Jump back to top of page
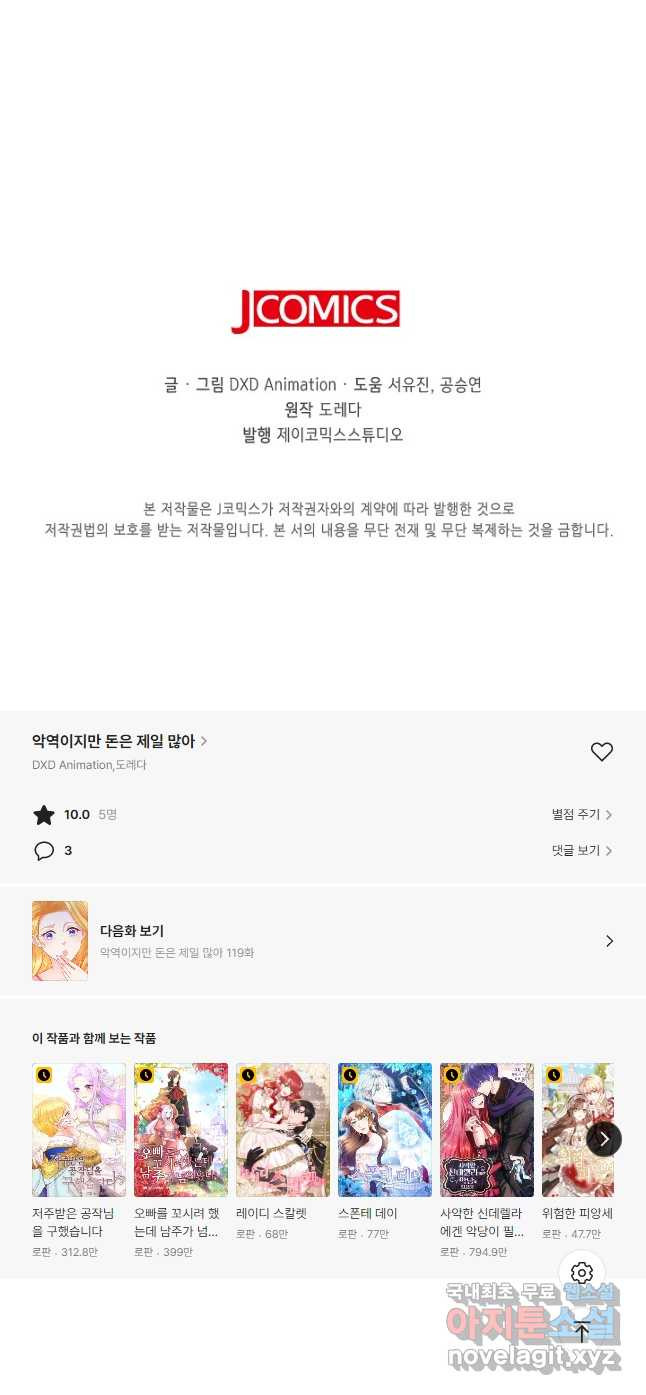Viewport: 646px width, 1395px height. click(x=582, y=1331)
